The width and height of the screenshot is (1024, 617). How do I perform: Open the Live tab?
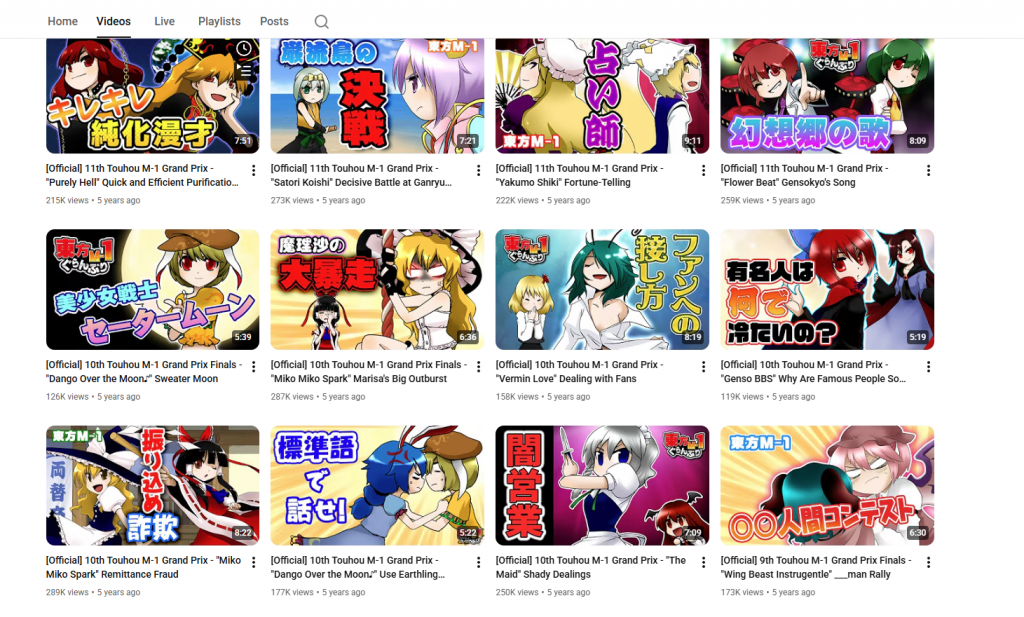(x=164, y=21)
